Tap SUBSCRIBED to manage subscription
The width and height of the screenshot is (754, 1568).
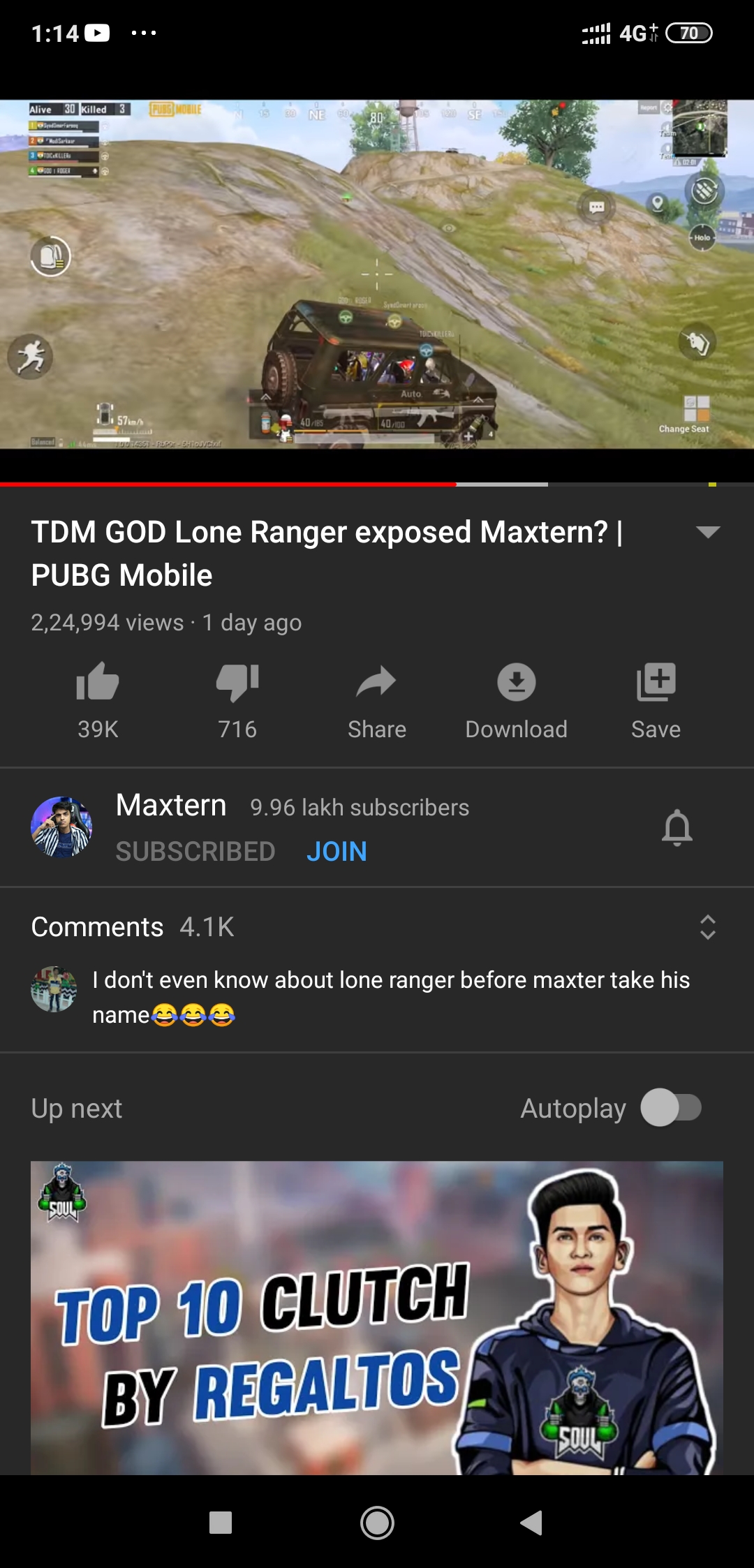pyautogui.click(x=195, y=851)
